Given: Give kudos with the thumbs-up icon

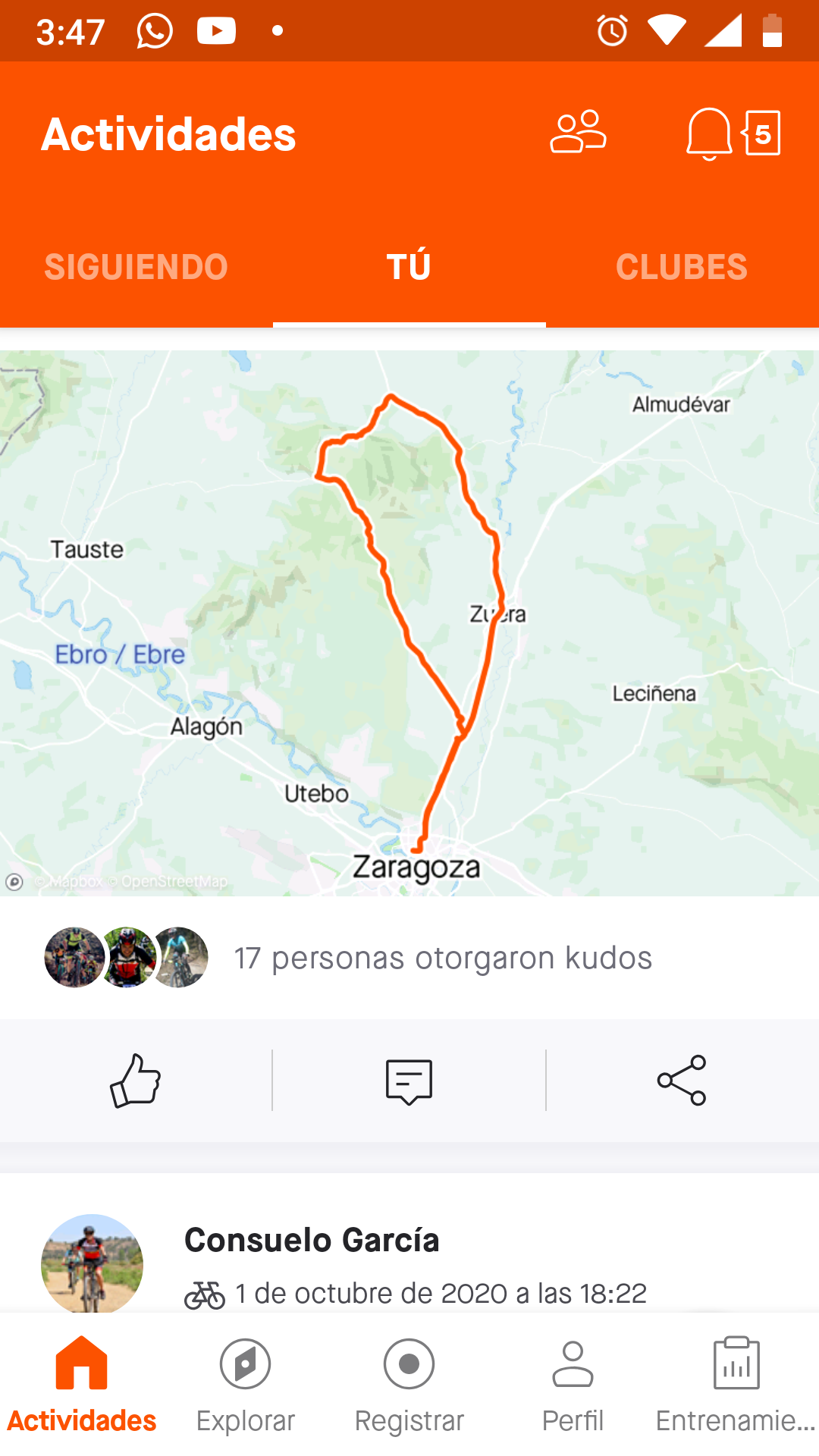Looking at the screenshot, I should point(136,1081).
